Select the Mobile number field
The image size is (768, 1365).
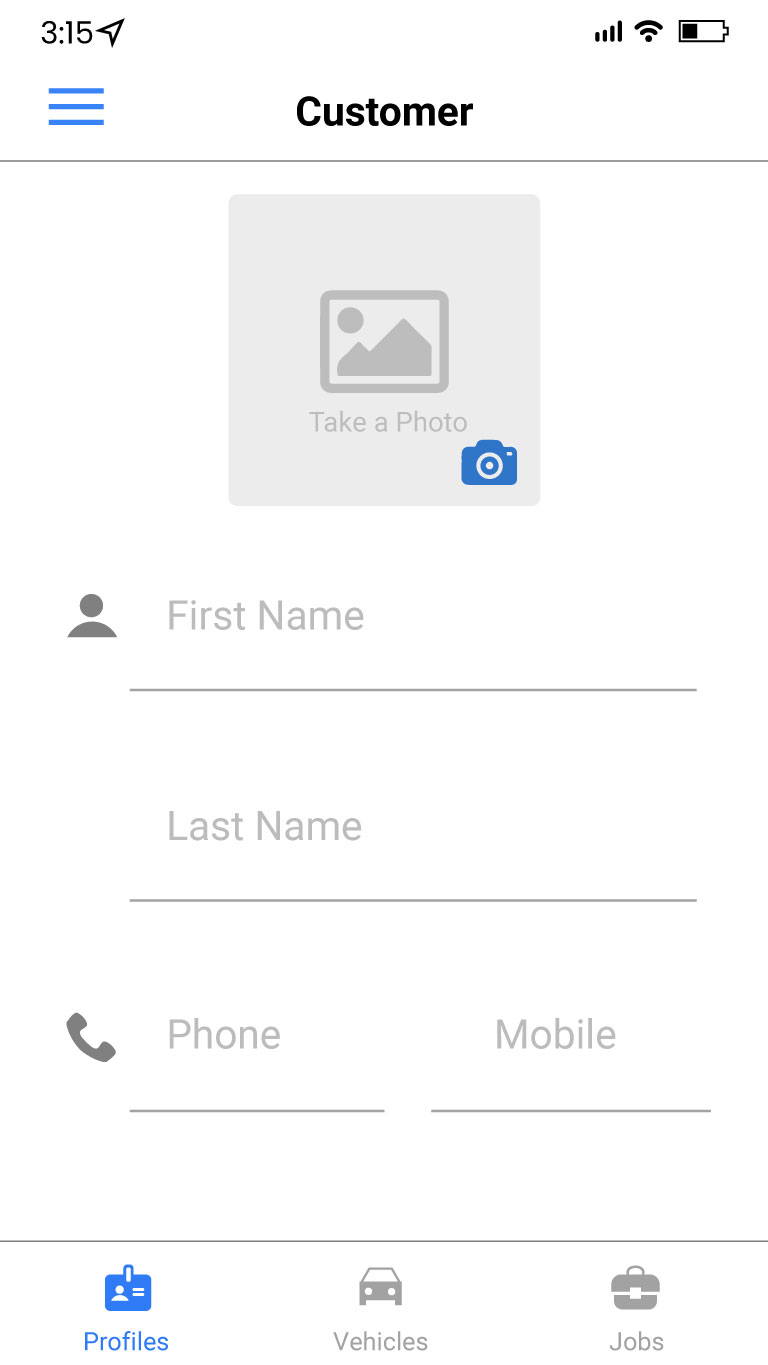pos(570,1036)
